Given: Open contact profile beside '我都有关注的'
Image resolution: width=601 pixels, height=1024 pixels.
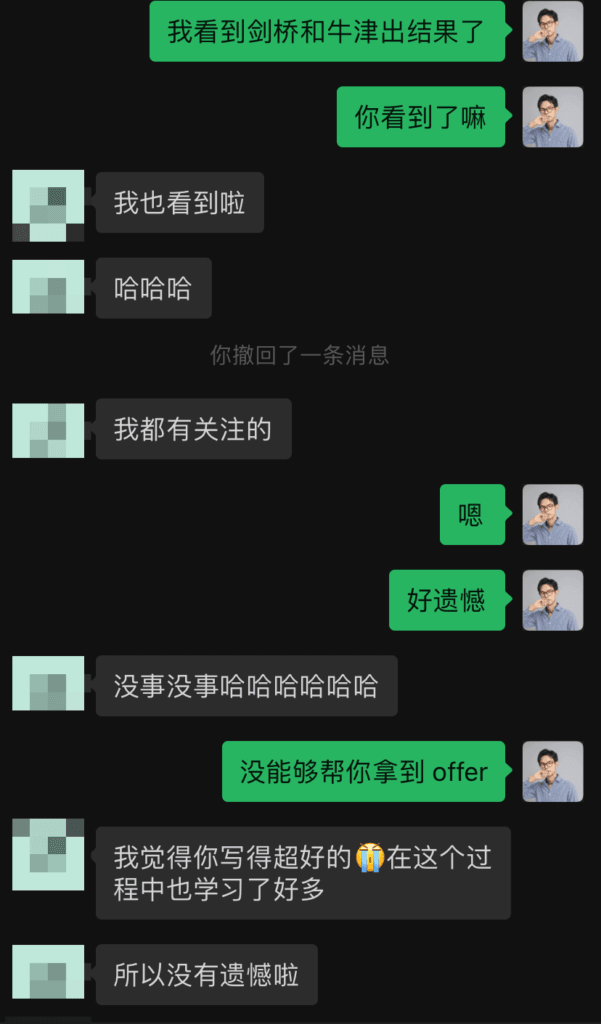Looking at the screenshot, I should pos(48,430).
